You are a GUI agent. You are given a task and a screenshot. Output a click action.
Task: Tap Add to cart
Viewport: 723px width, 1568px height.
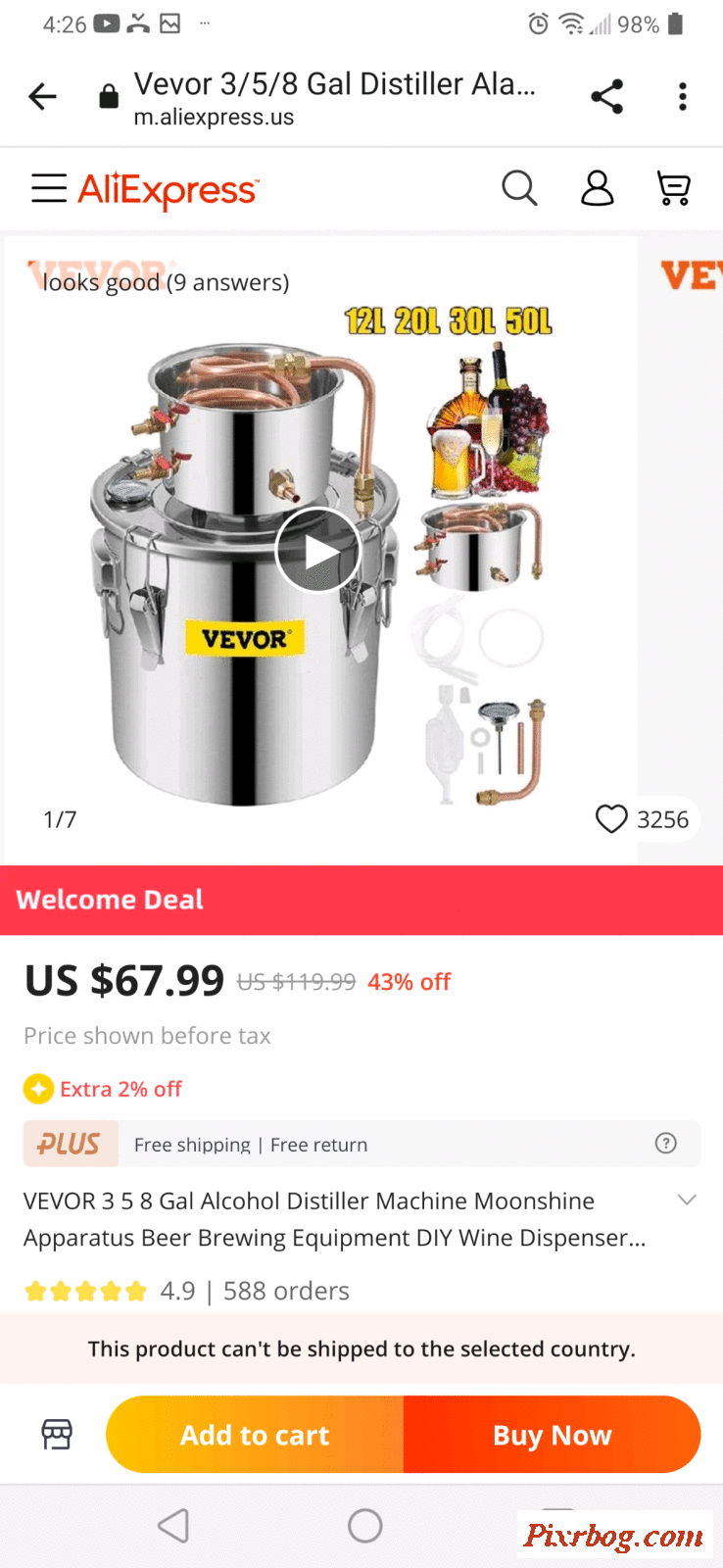tap(255, 1435)
